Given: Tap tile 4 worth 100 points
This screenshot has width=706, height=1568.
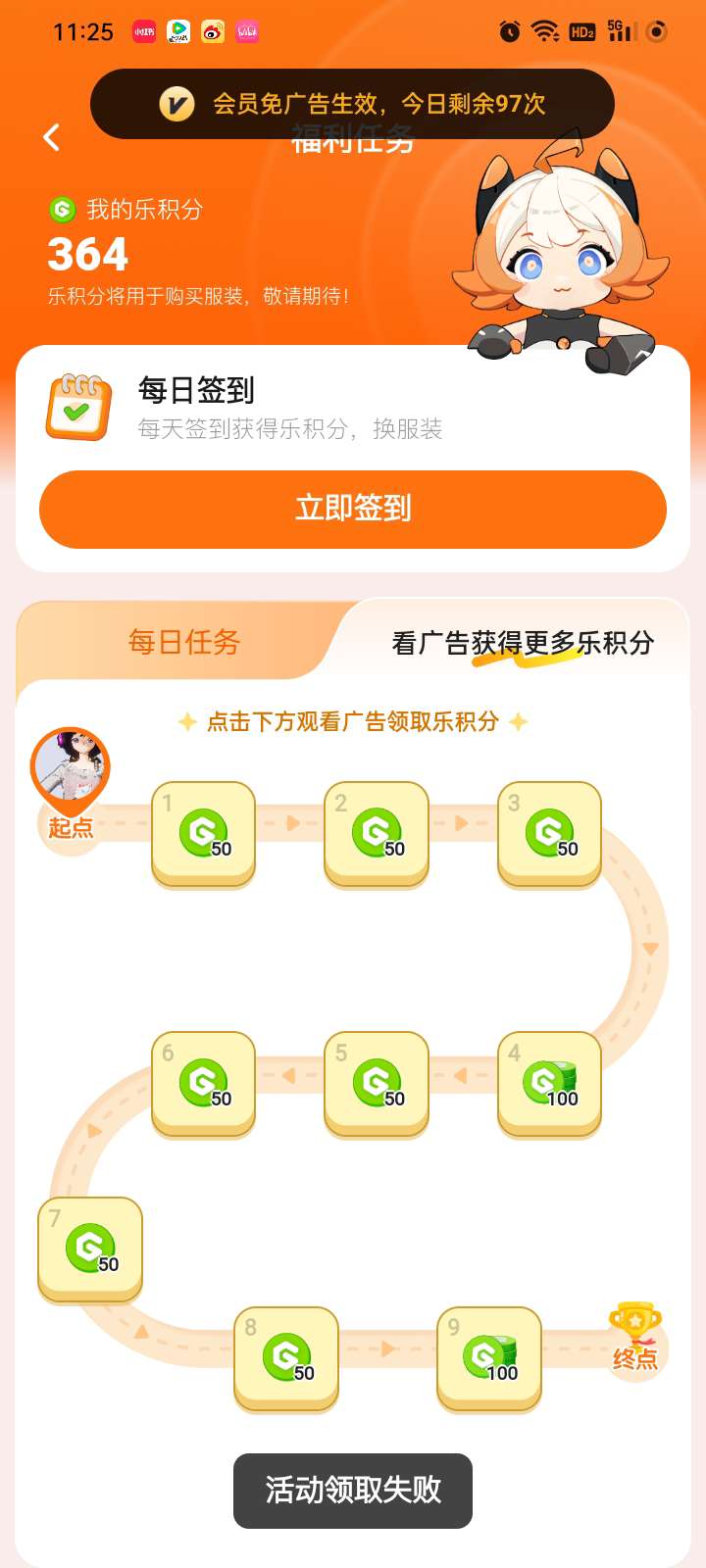Looking at the screenshot, I should (x=549, y=1083).
